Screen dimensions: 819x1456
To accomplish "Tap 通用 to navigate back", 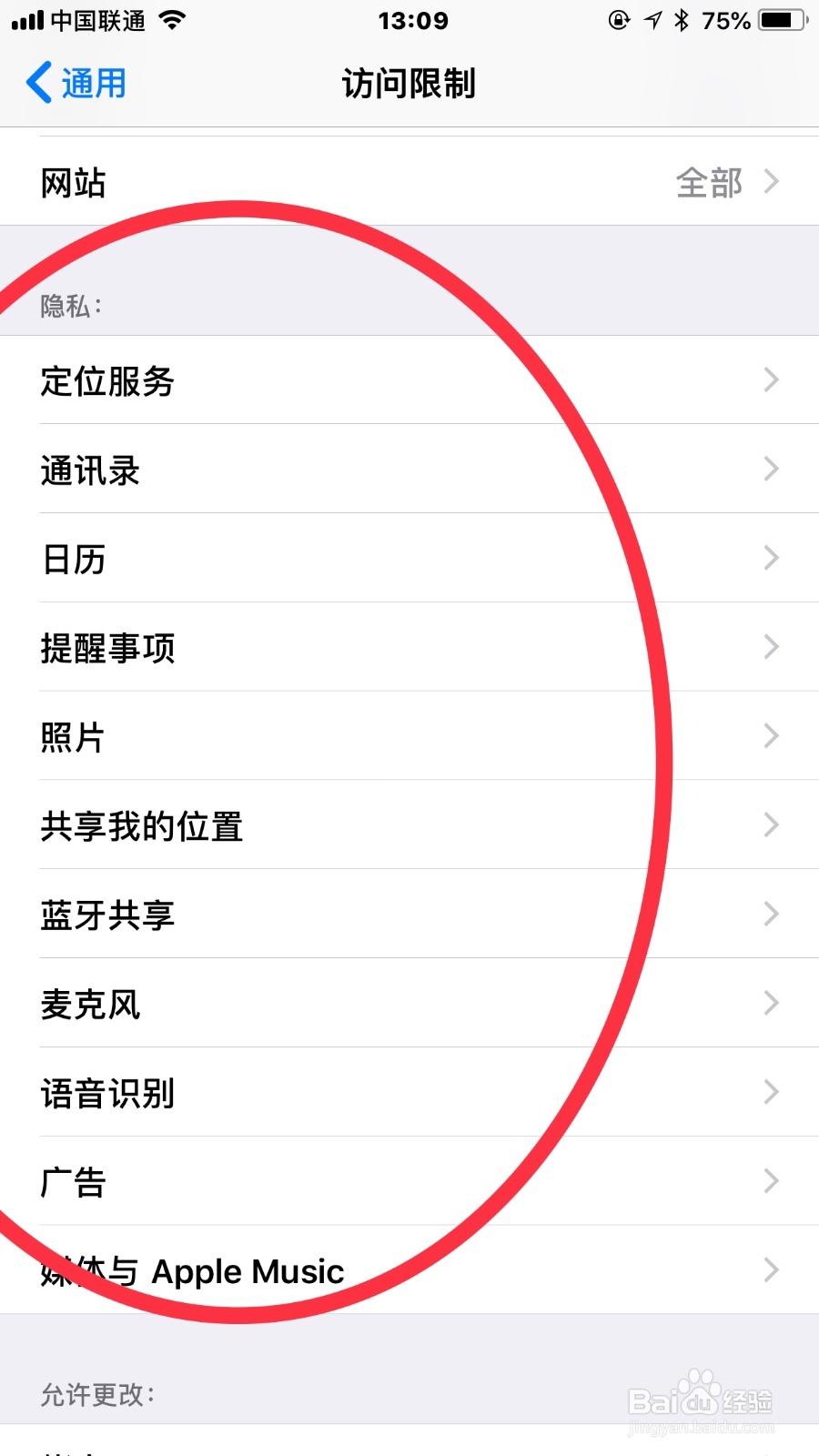I will tap(91, 82).
